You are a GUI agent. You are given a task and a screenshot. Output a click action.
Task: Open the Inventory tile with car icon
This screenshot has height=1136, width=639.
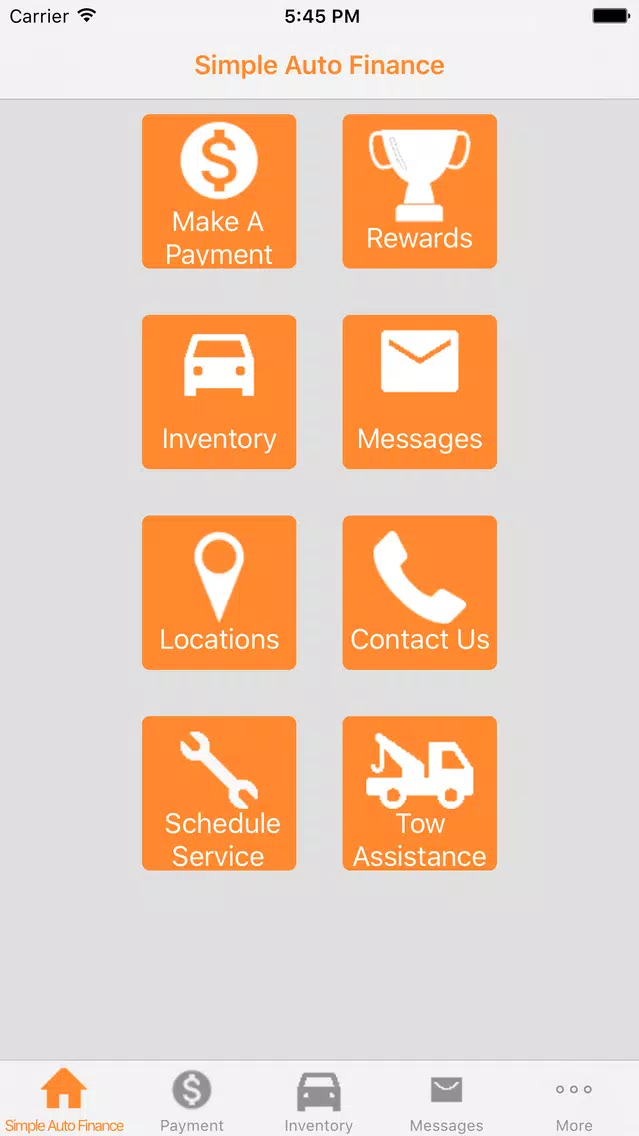pos(219,392)
